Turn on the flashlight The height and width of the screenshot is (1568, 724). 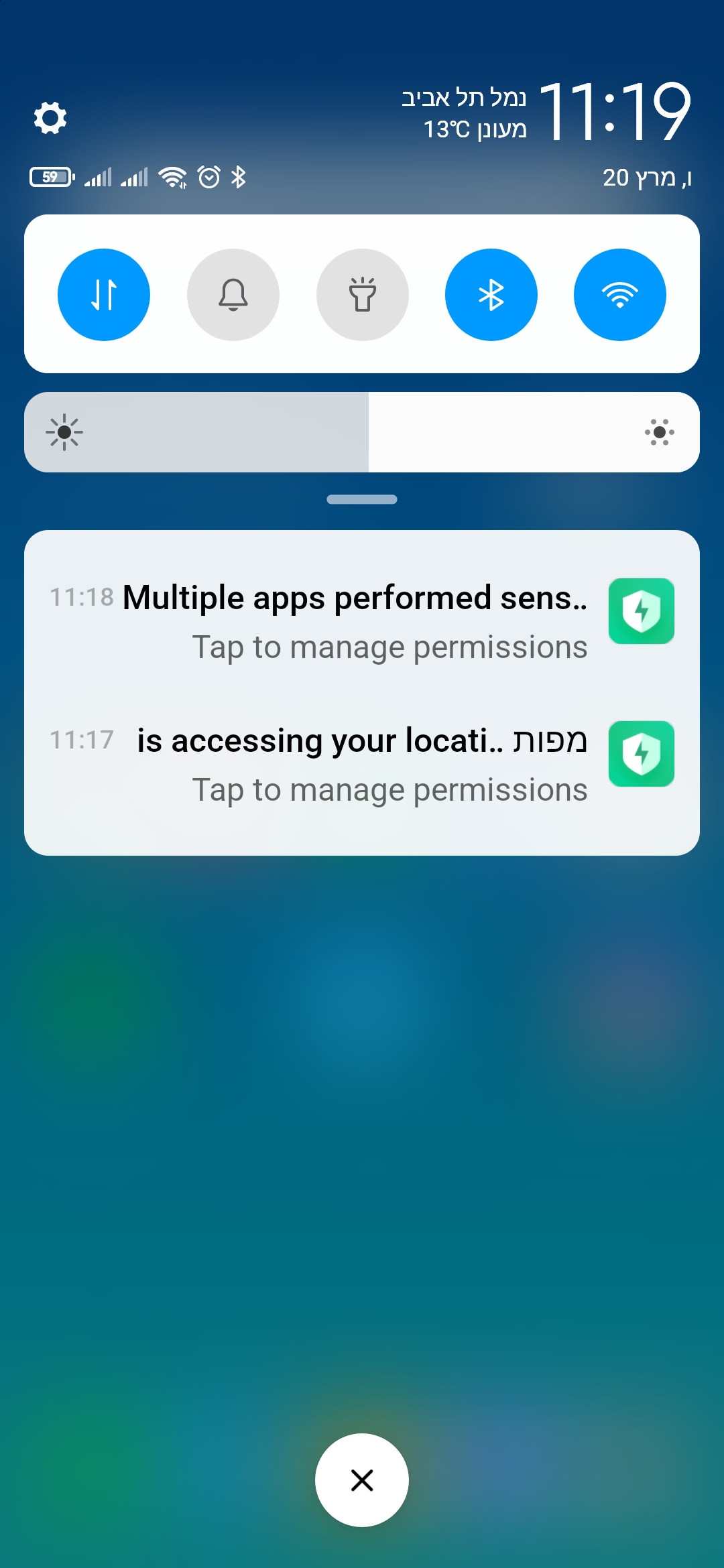pos(362,295)
